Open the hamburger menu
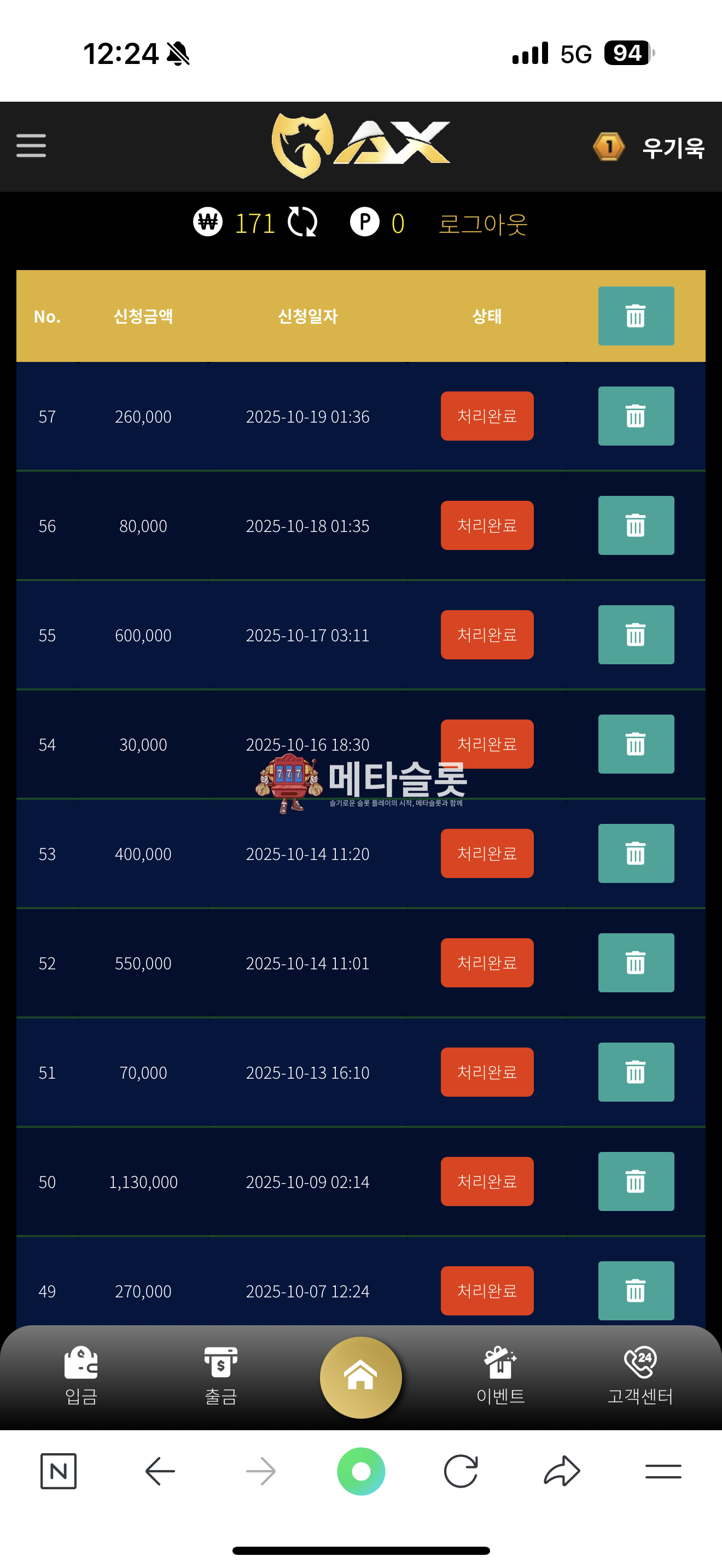 (x=31, y=146)
